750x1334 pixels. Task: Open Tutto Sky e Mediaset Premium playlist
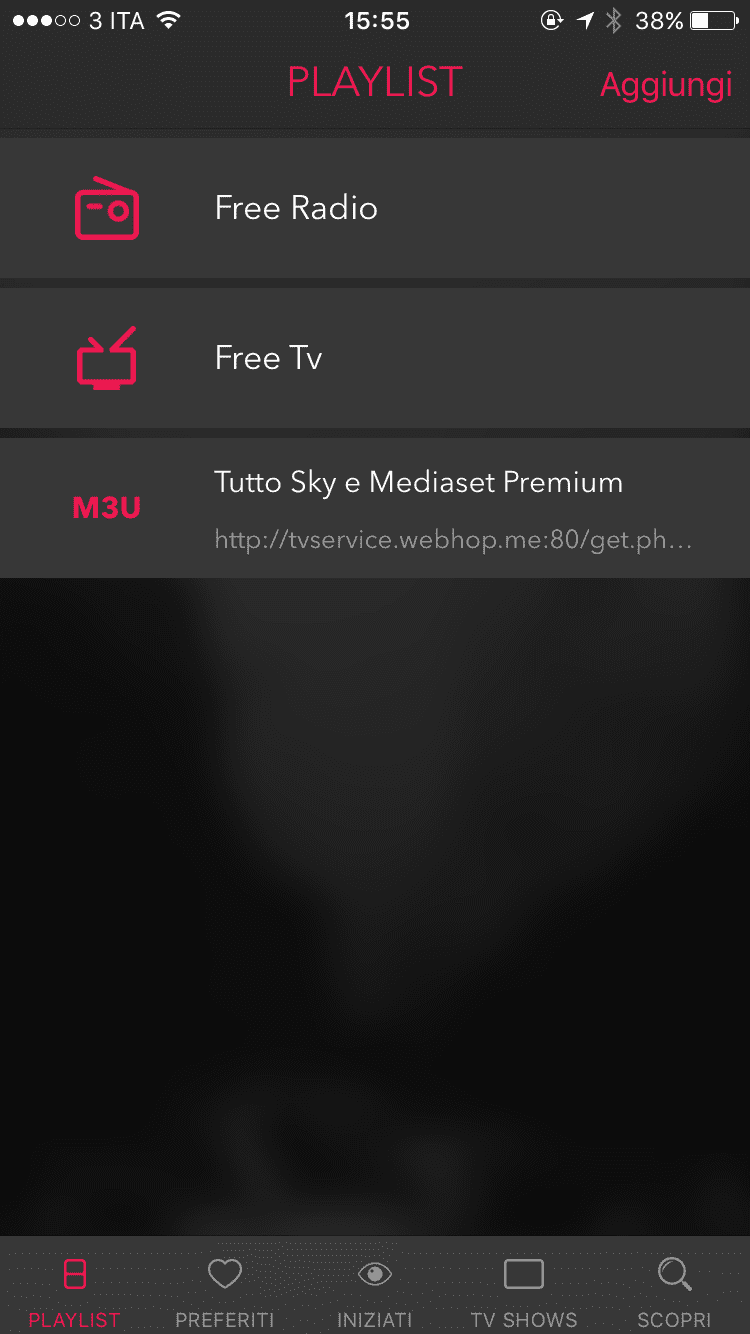[375, 508]
